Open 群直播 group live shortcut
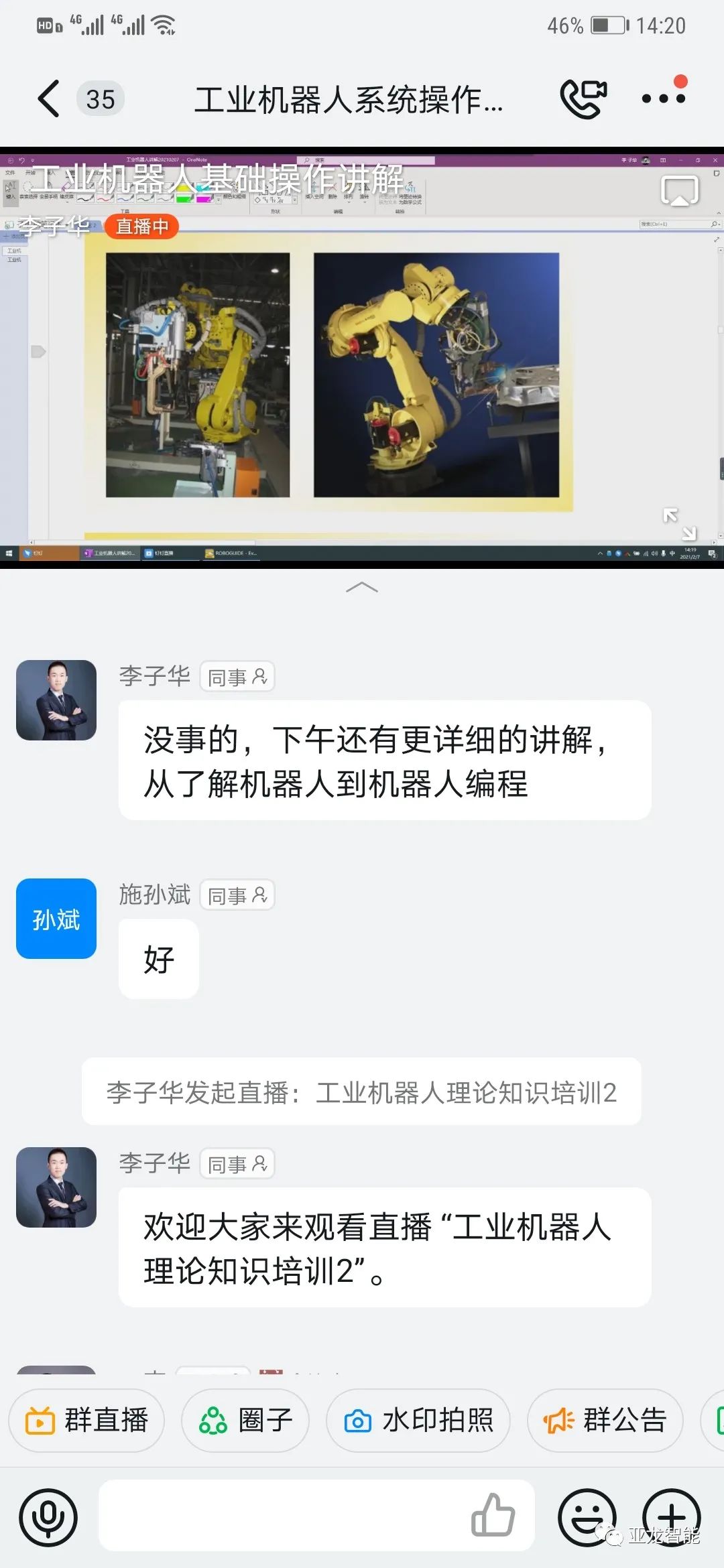 click(x=86, y=1420)
